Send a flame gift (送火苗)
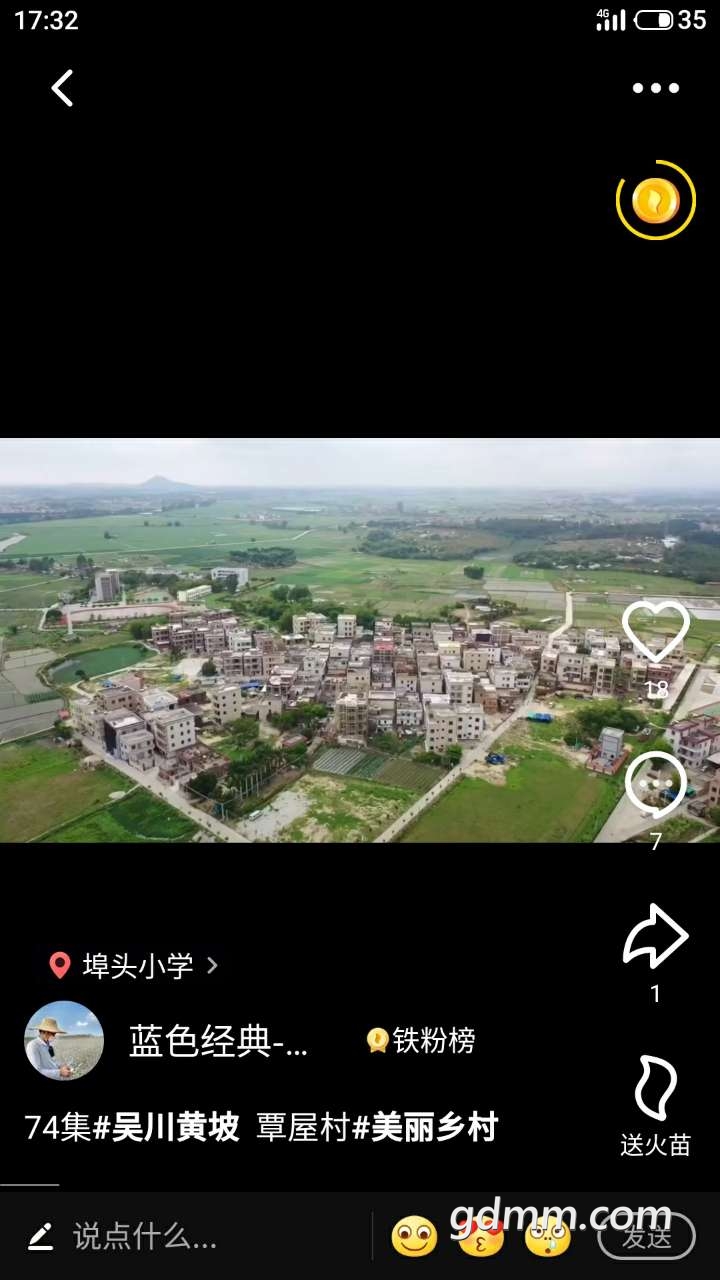This screenshot has width=720, height=1280. click(x=656, y=1090)
